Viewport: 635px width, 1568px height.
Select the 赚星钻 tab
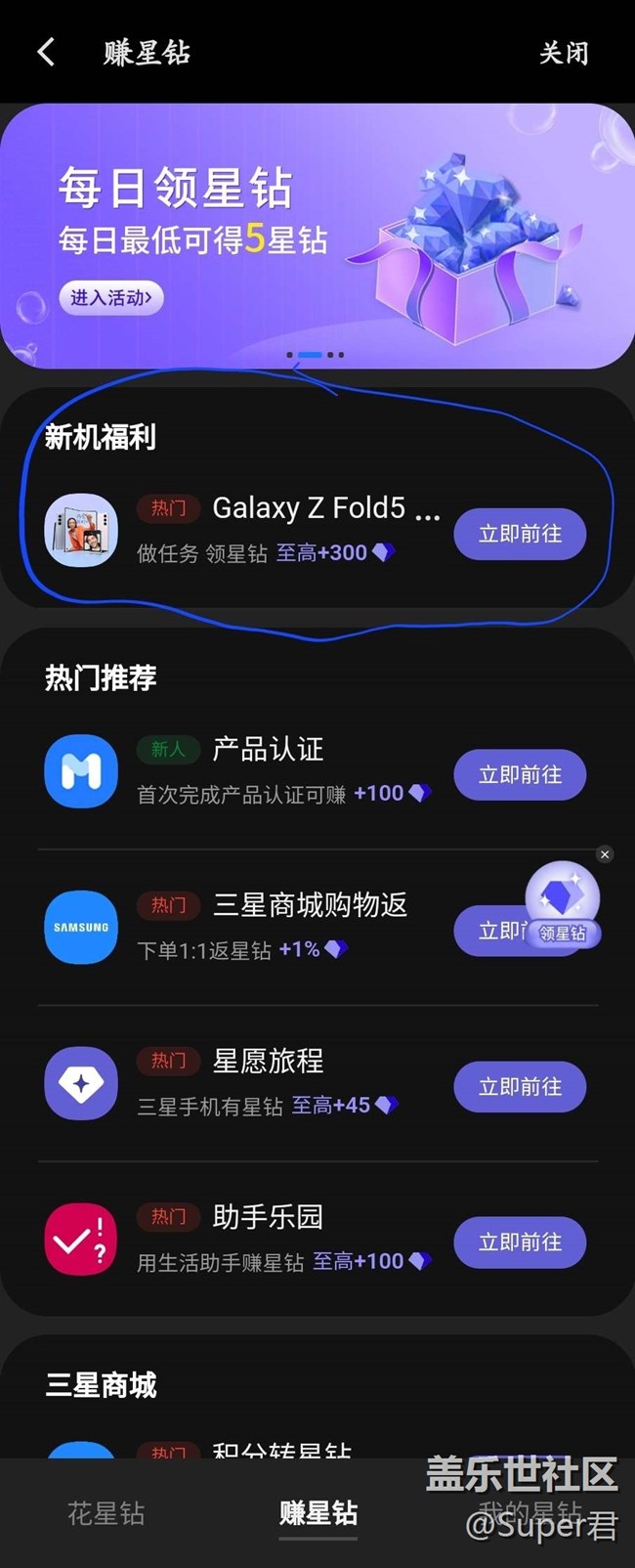pos(318,1513)
